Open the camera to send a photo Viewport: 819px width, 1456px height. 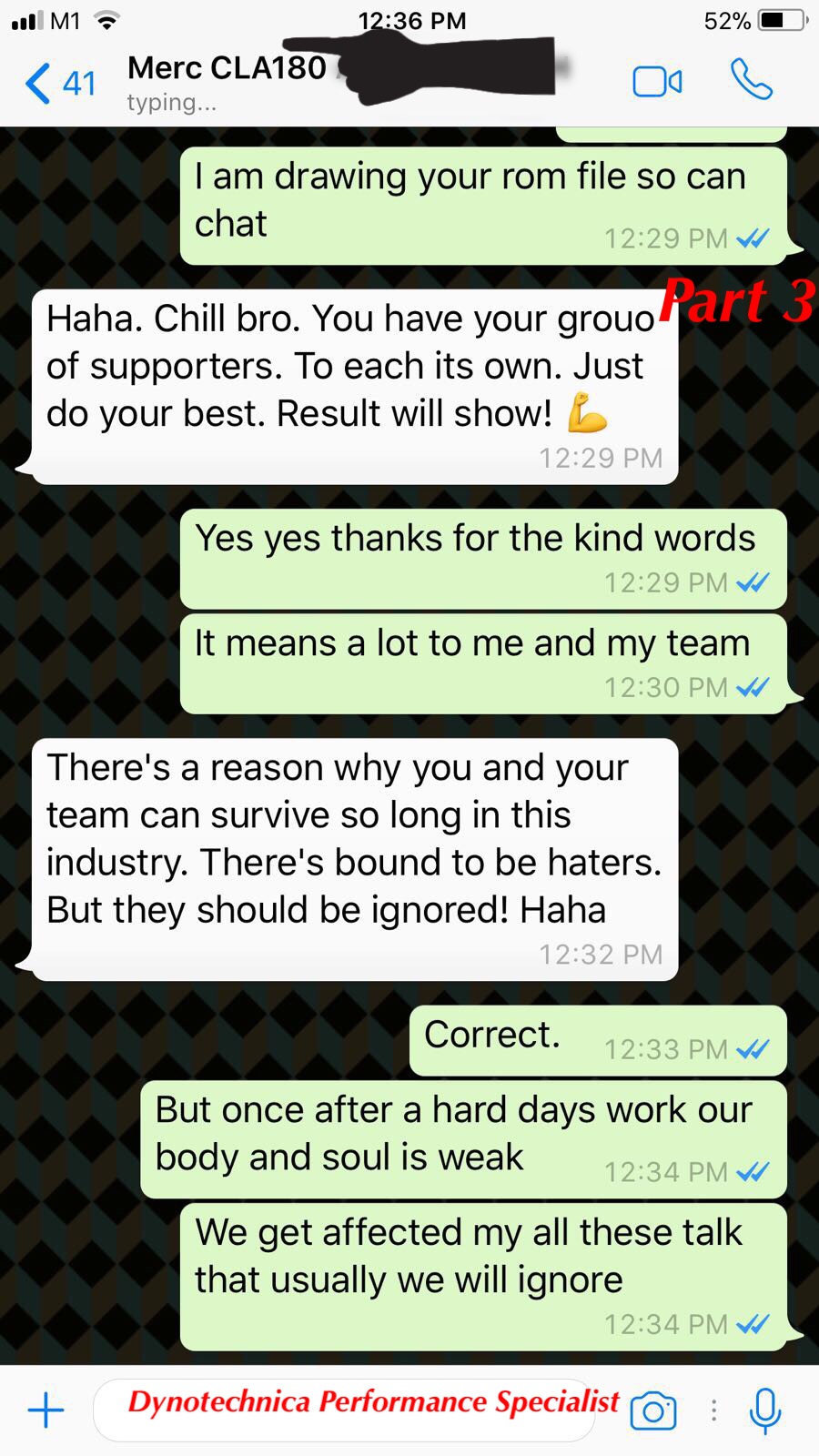[x=653, y=1410]
